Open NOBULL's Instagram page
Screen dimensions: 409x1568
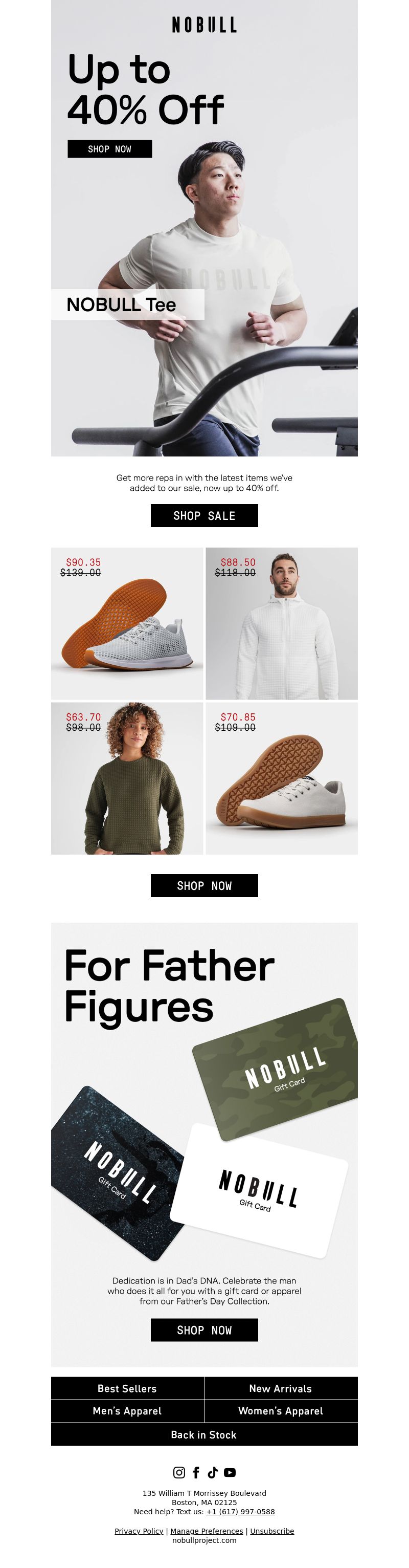pos(179,1472)
